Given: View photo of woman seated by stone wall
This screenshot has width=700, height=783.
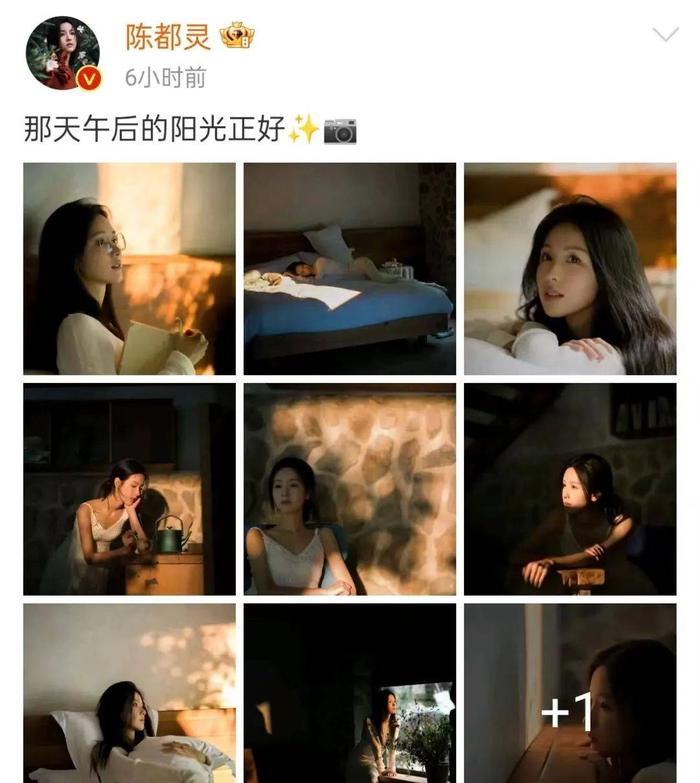Looking at the screenshot, I should pyautogui.click(x=349, y=489).
